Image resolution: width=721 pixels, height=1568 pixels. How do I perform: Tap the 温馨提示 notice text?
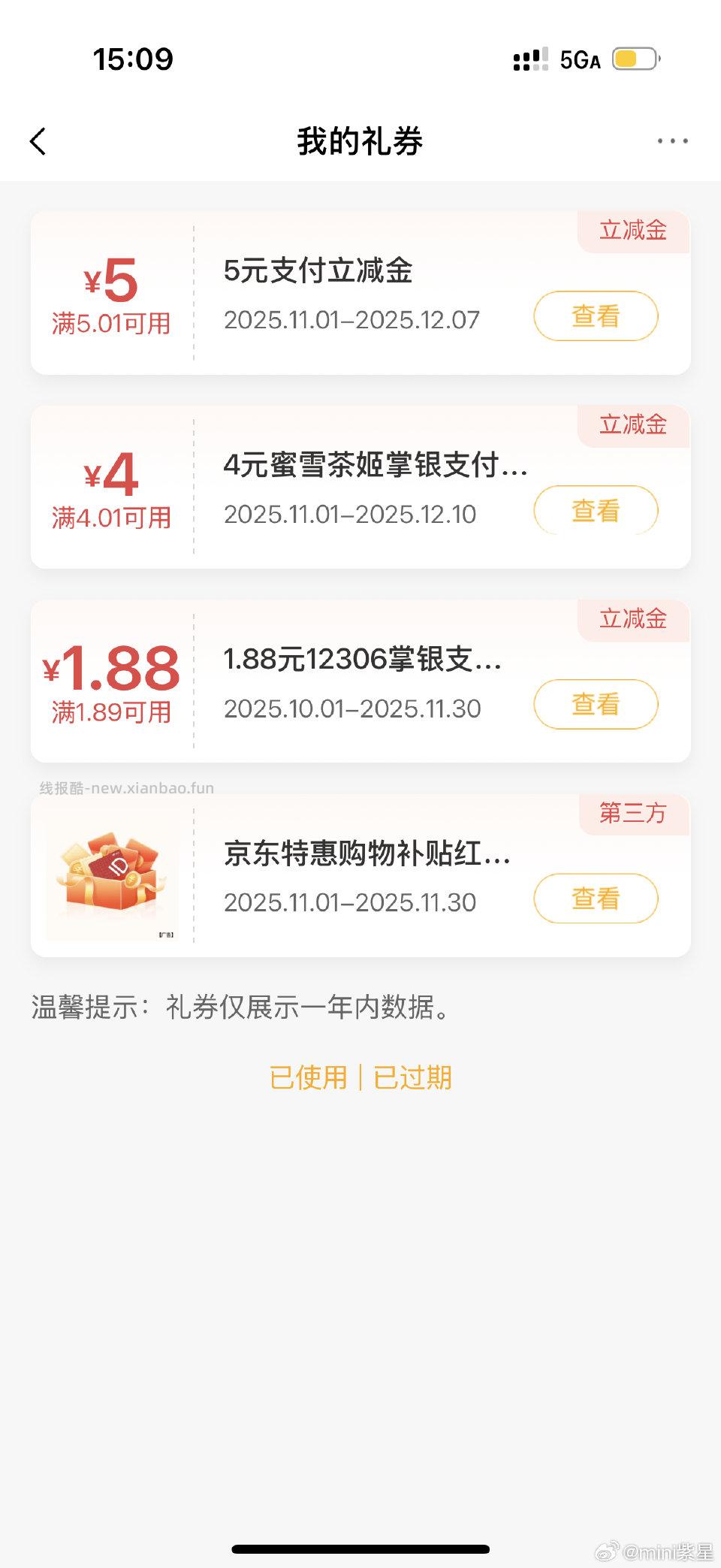[x=239, y=1010]
